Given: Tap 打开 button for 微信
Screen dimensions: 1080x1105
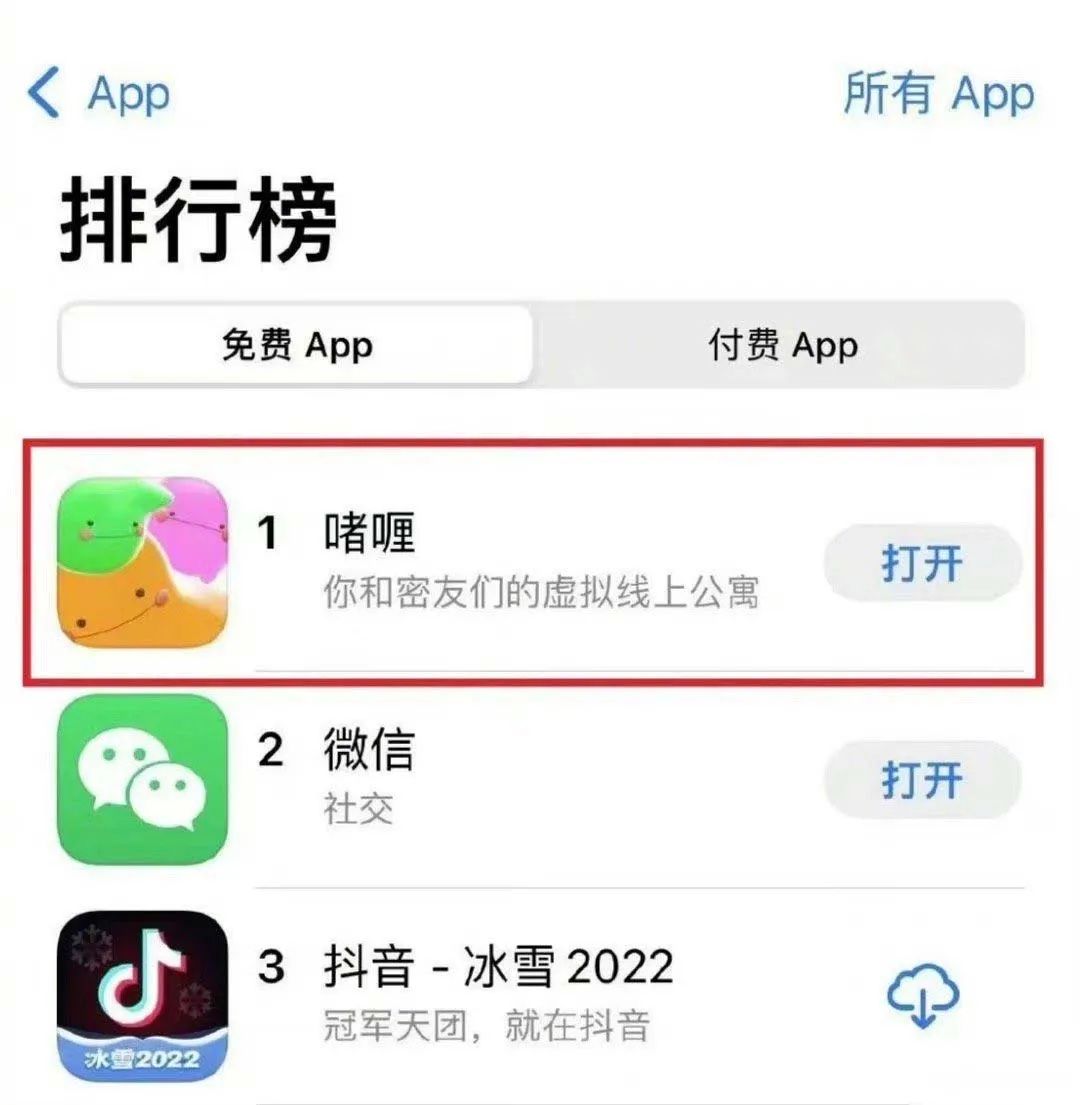Looking at the screenshot, I should 921,779.
